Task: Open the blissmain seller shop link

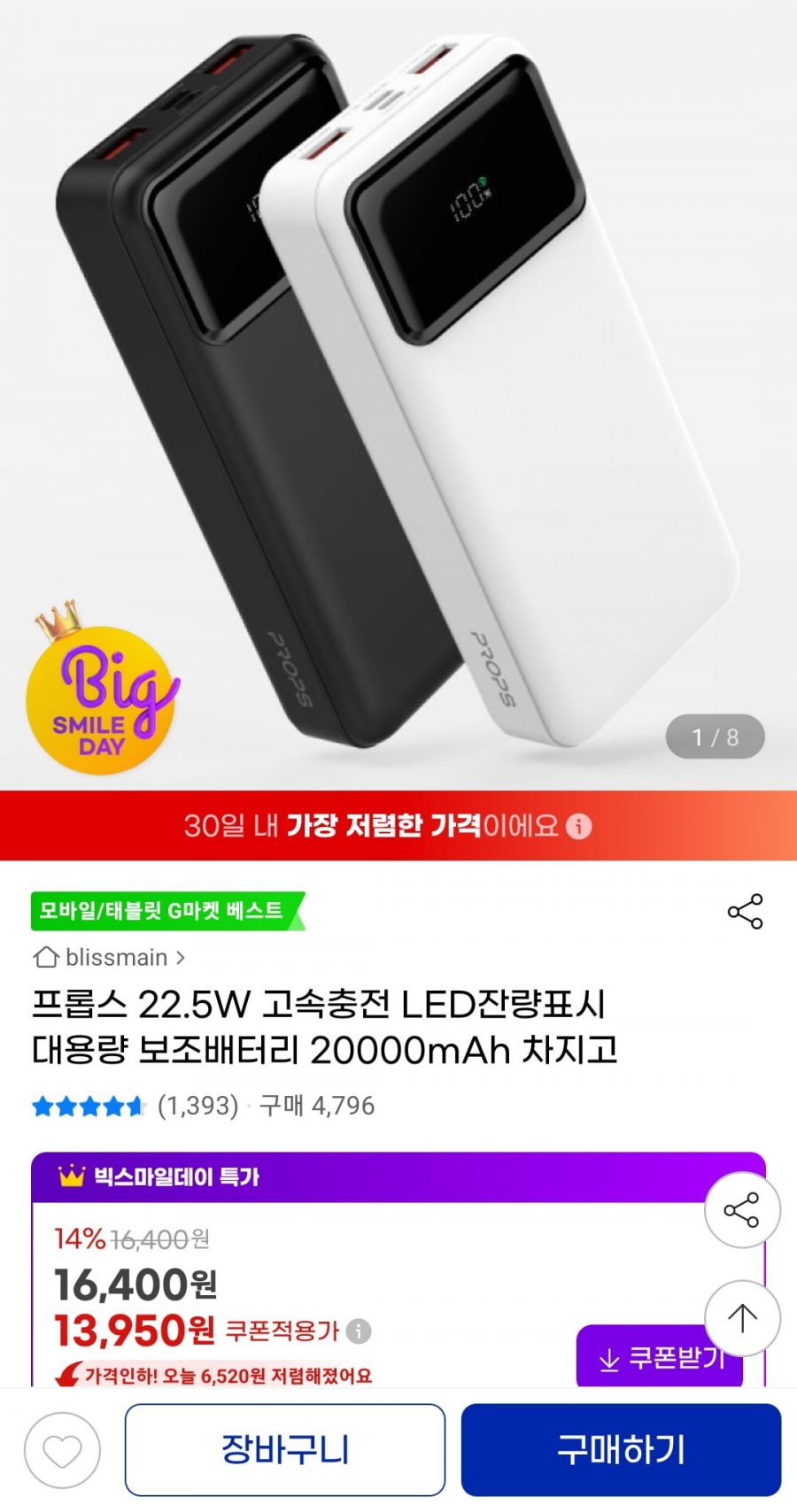Action: [110, 957]
